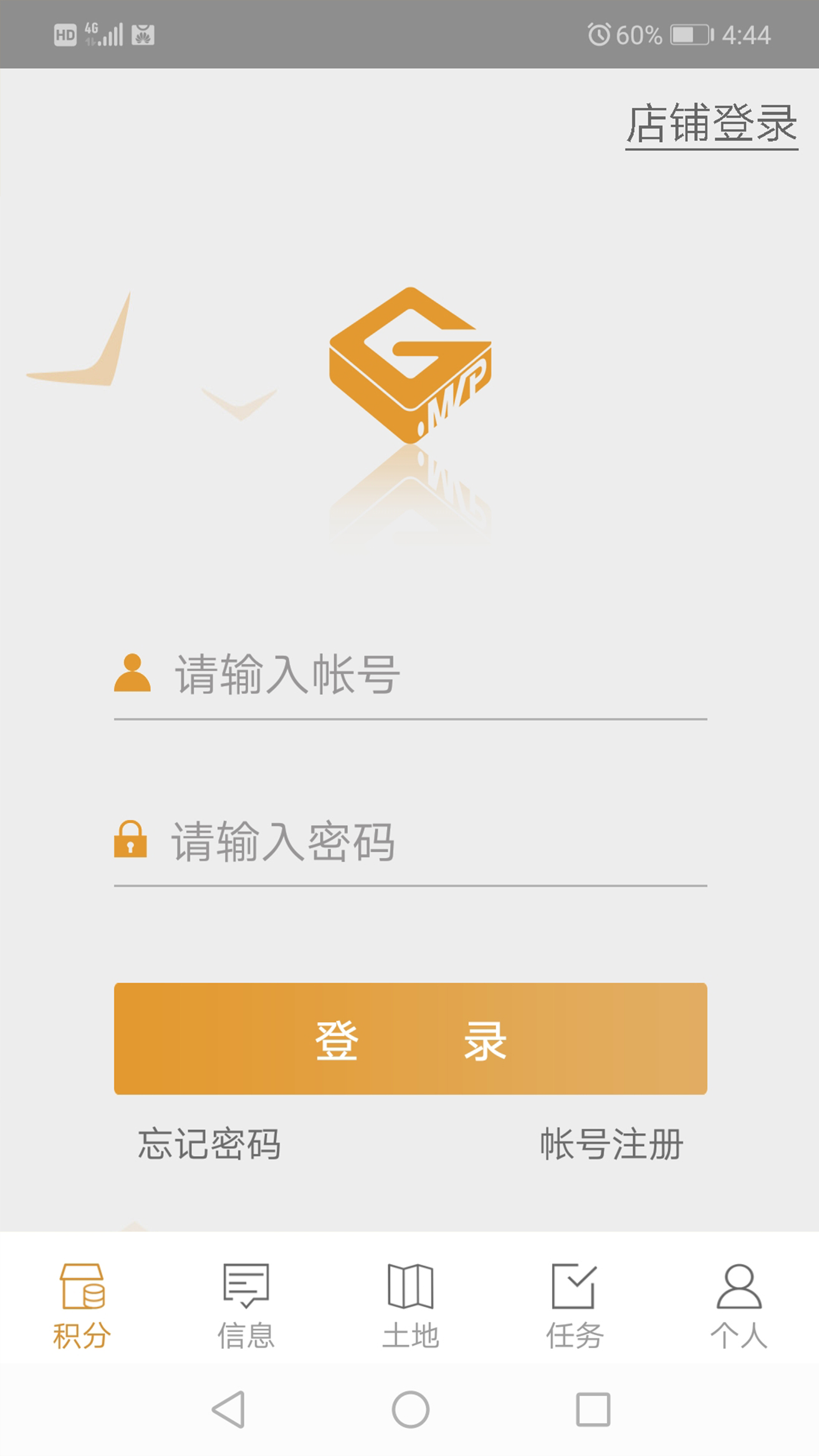Switch to the 积分 tab
The image size is (819, 1456).
coord(82,1305)
